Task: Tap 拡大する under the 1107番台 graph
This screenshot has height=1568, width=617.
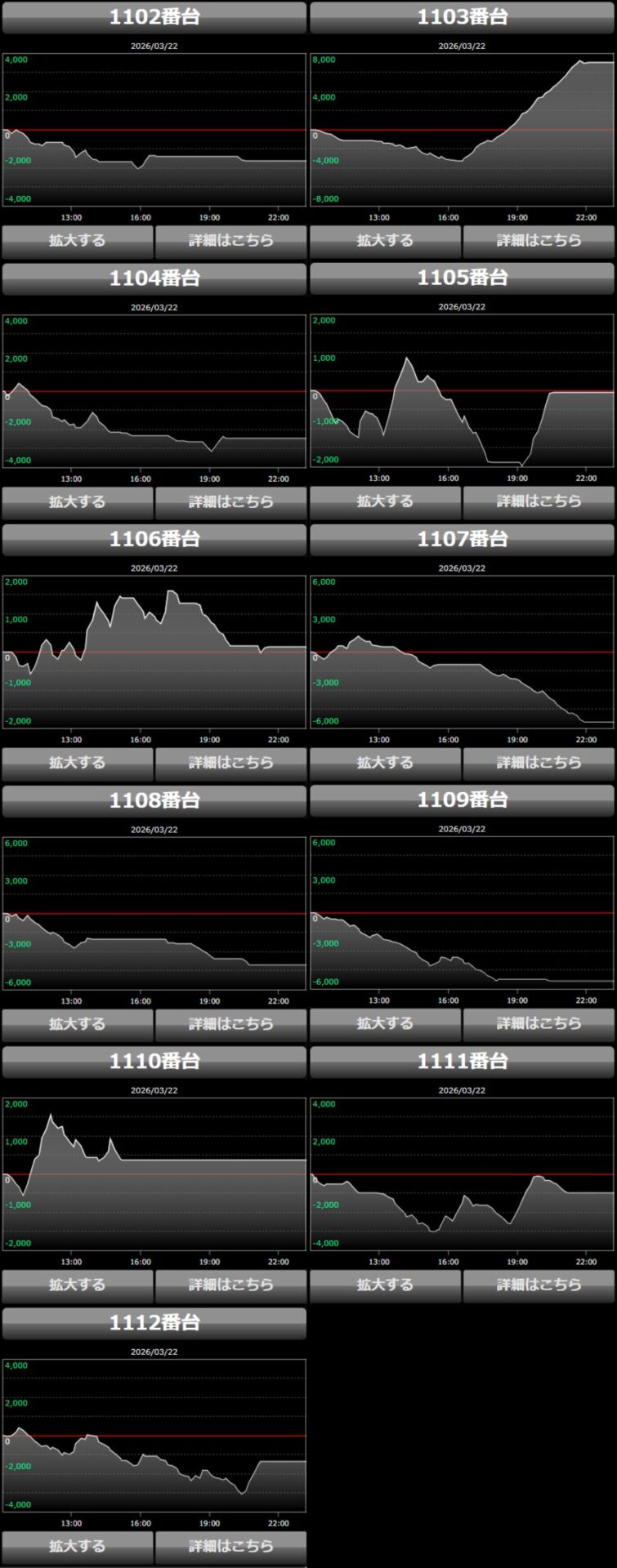Action: tap(386, 763)
